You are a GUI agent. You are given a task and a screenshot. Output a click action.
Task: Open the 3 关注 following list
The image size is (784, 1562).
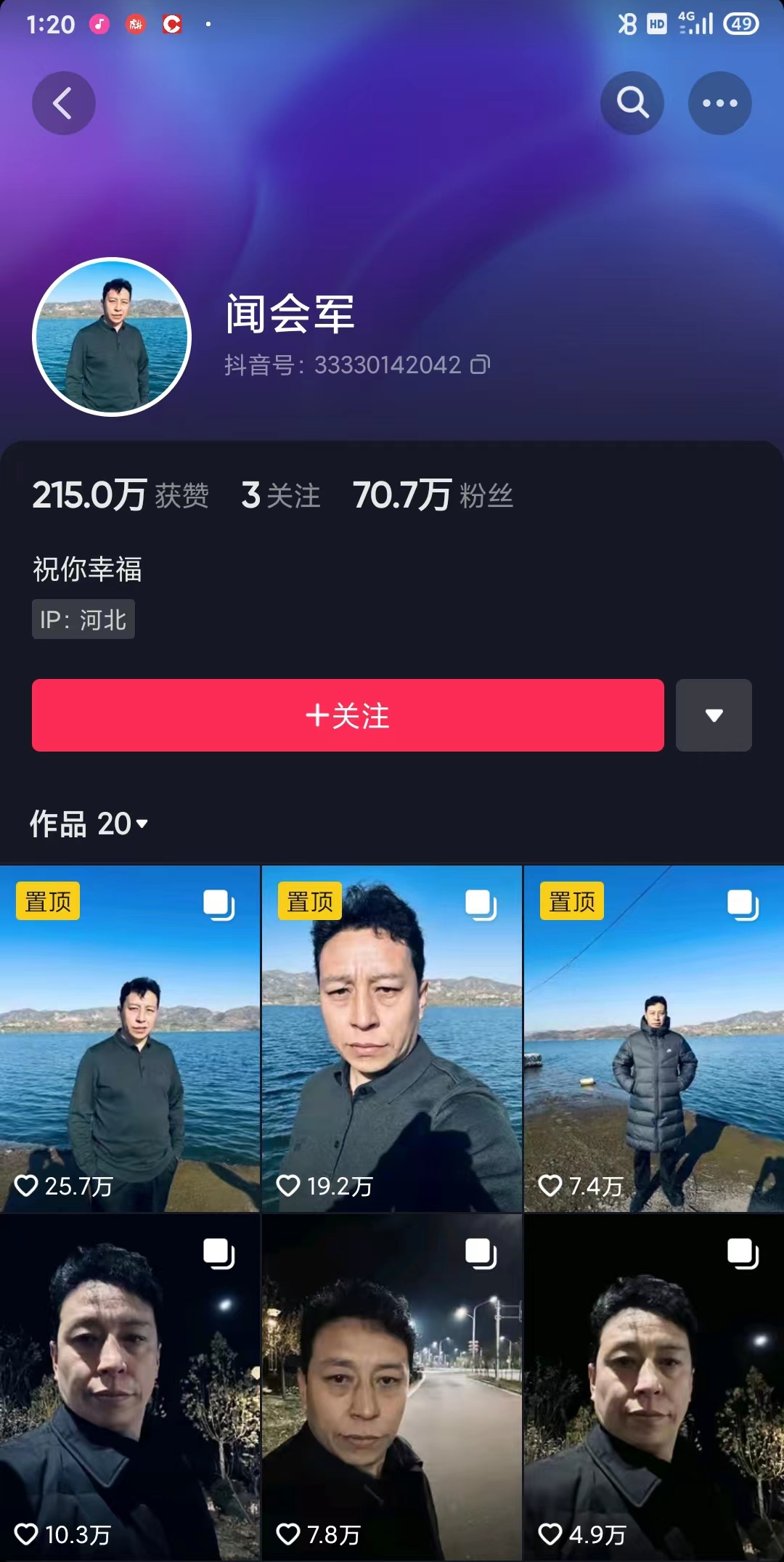pyautogui.click(x=281, y=496)
